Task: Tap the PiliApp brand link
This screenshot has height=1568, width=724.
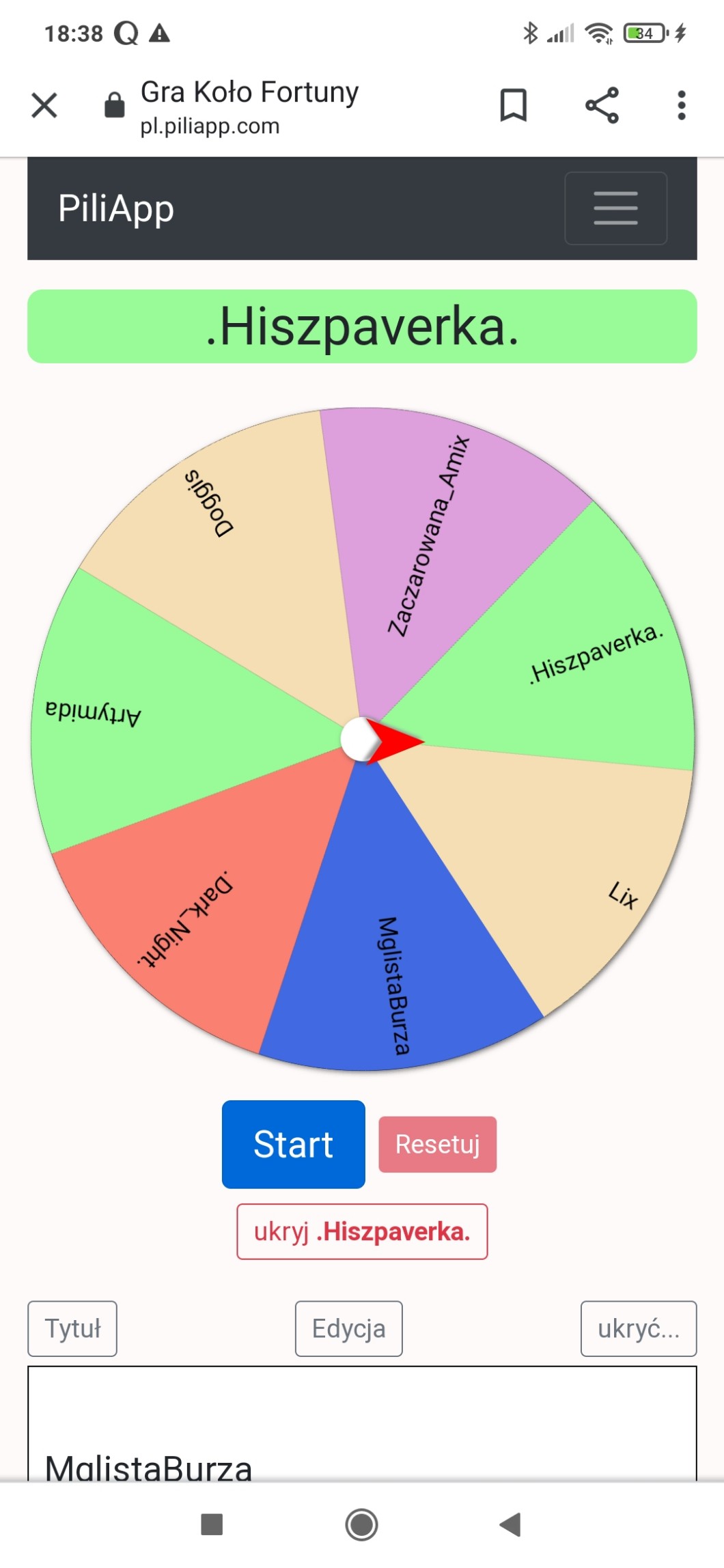Action: click(116, 208)
